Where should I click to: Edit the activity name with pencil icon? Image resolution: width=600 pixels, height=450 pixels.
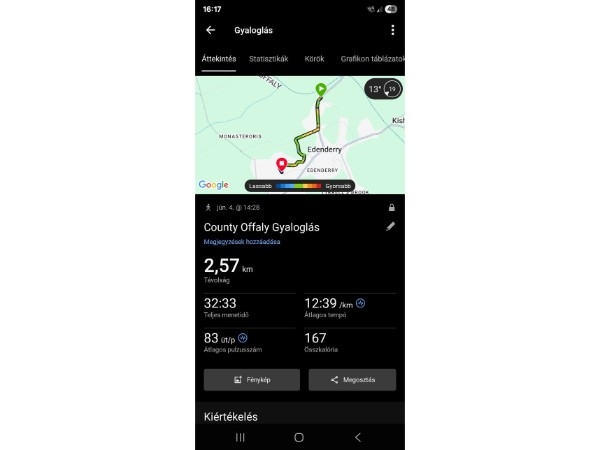pyautogui.click(x=391, y=227)
